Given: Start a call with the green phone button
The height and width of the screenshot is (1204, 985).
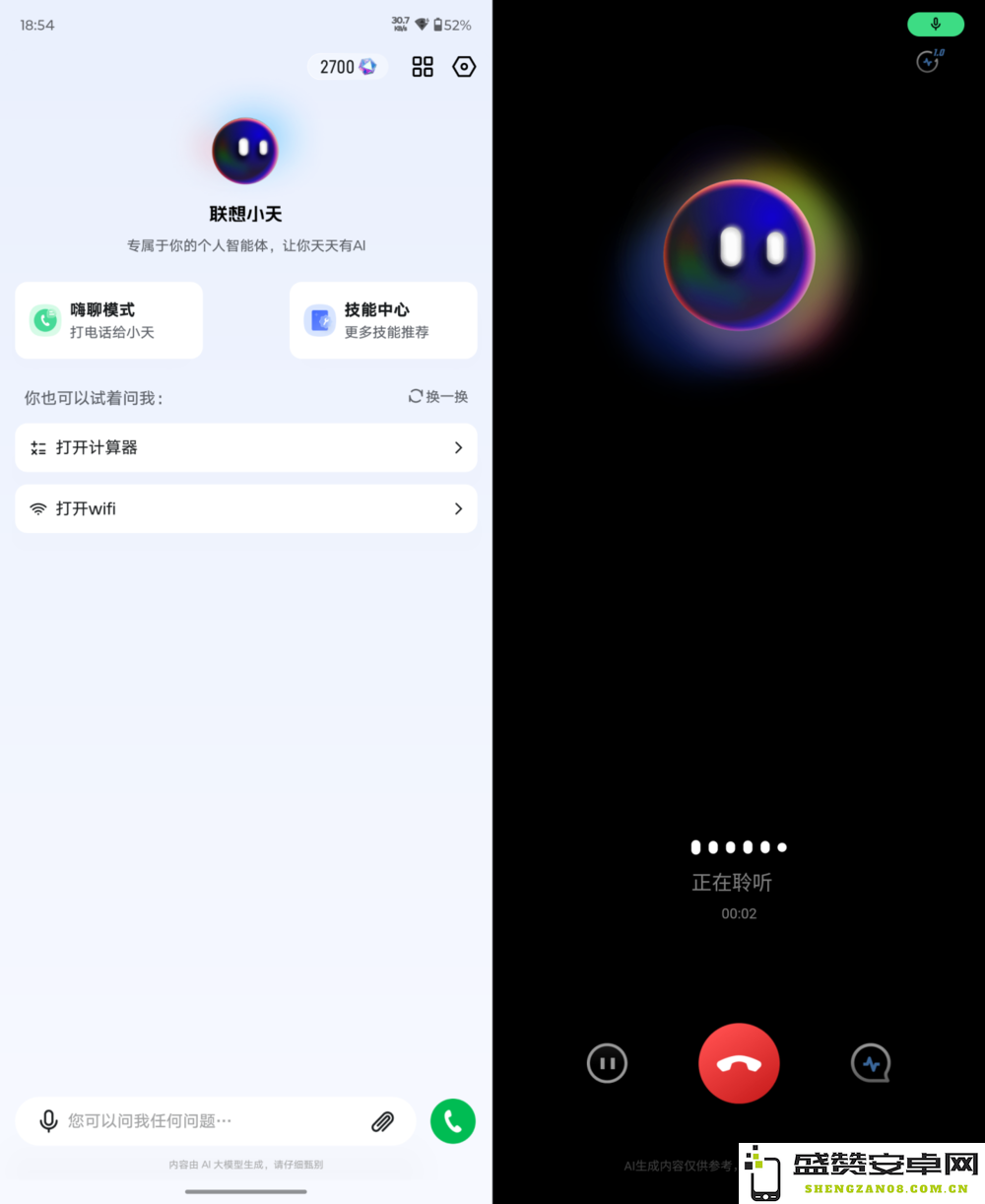Looking at the screenshot, I should [453, 1121].
